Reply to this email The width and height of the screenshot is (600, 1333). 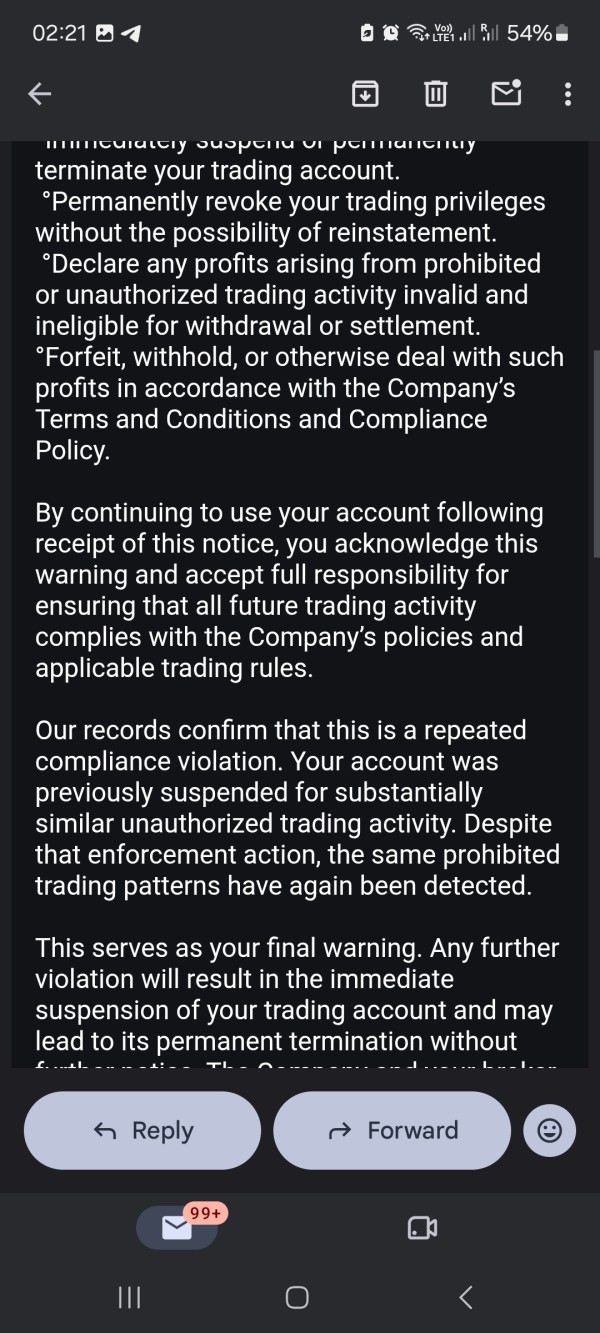[x=143, y=1130]
